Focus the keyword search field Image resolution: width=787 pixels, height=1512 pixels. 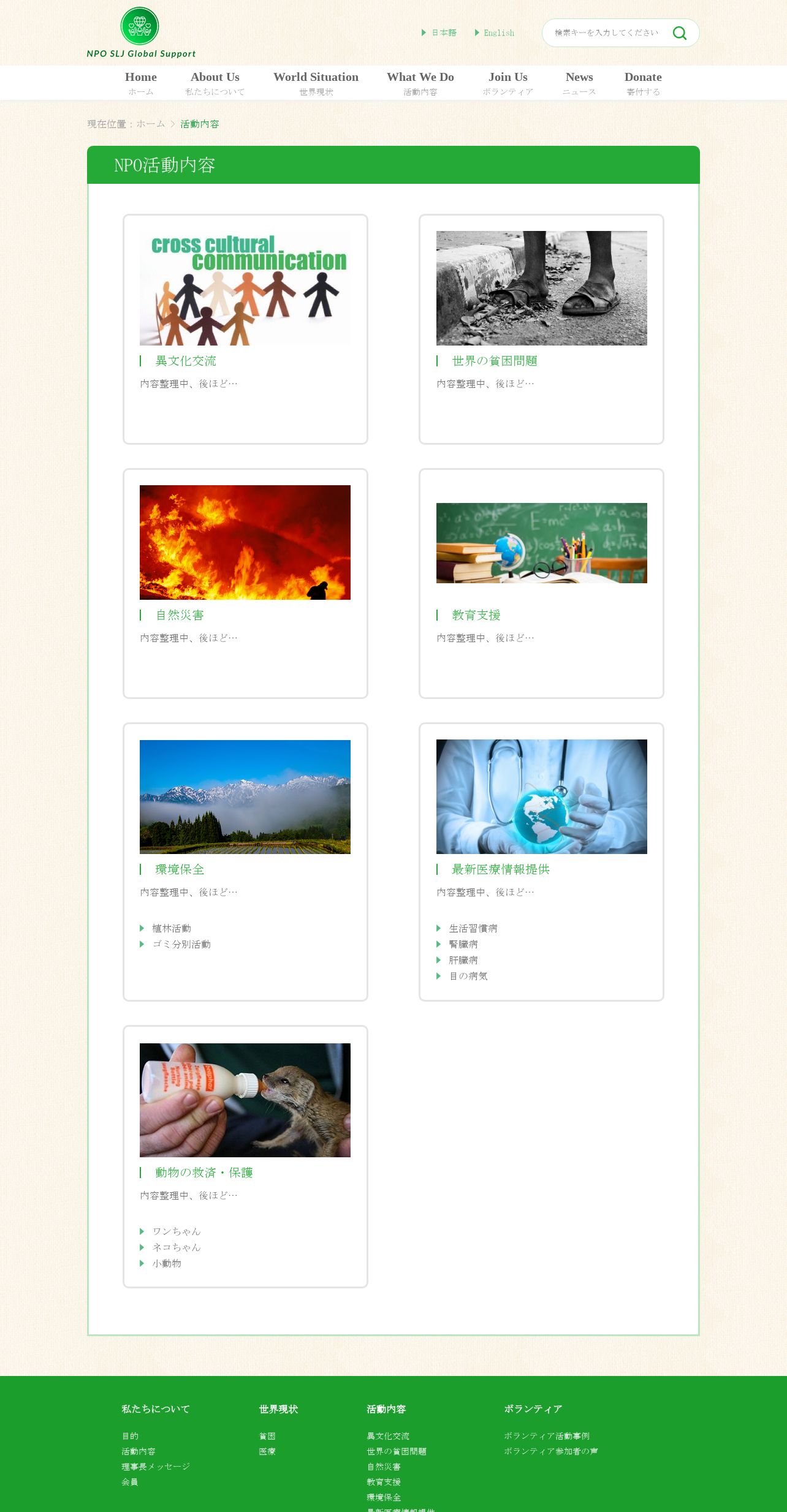coord(607,33)
